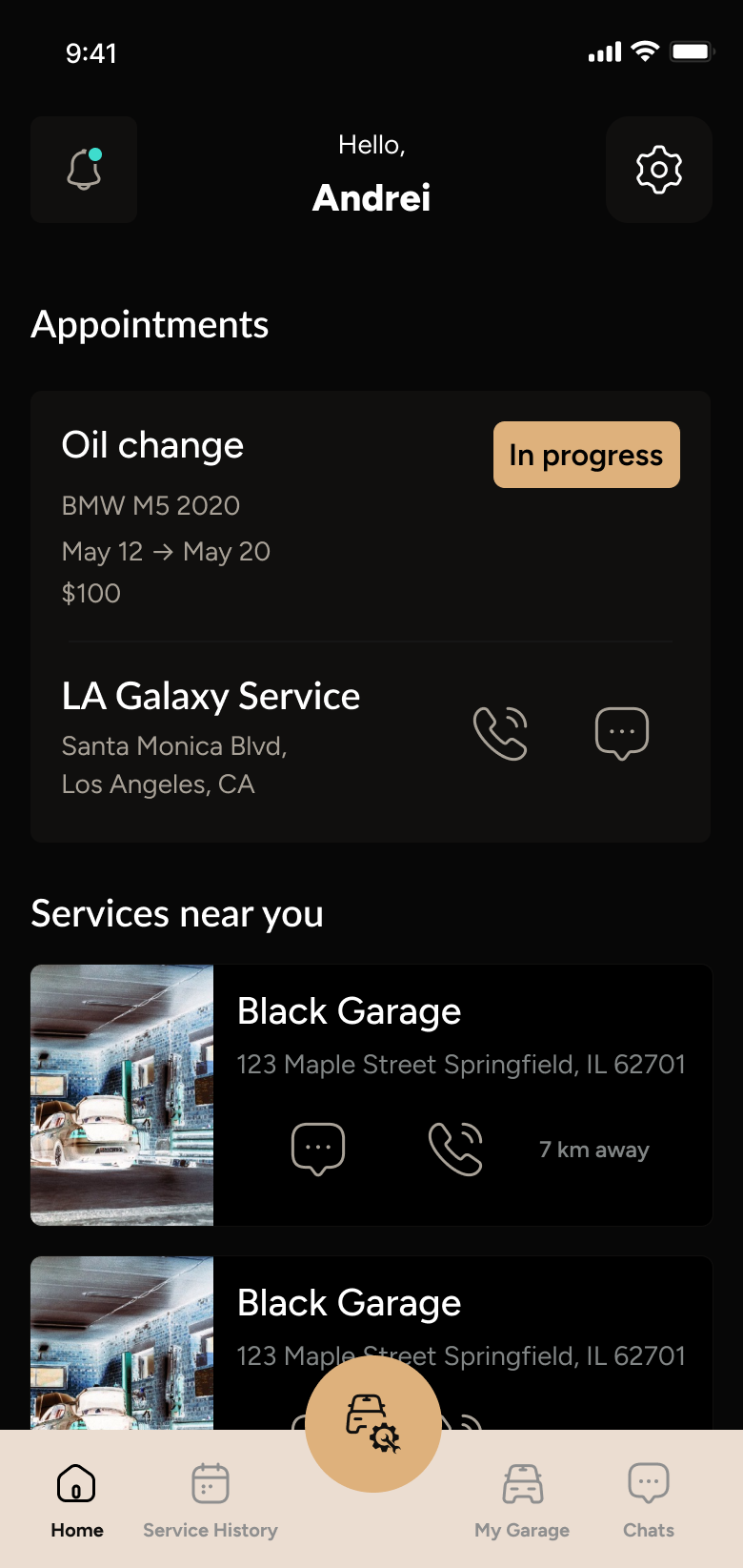Tap the Black Garage workshop photo thumbnail
The width and height of the screenshot is (743, 1568).
pos(122,1094)
